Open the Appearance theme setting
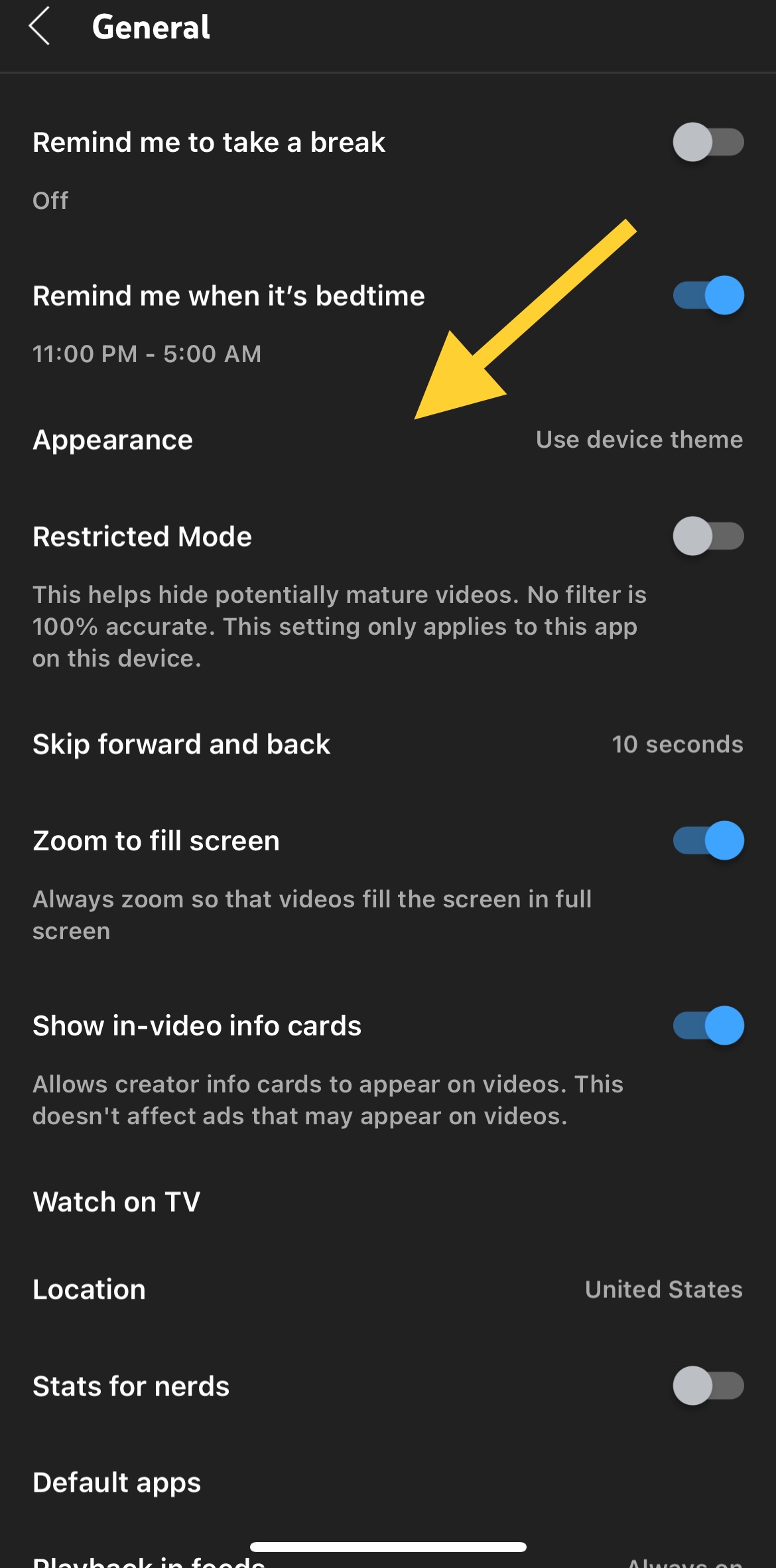This screenshot has width=776, height=1568. [387, 440]
